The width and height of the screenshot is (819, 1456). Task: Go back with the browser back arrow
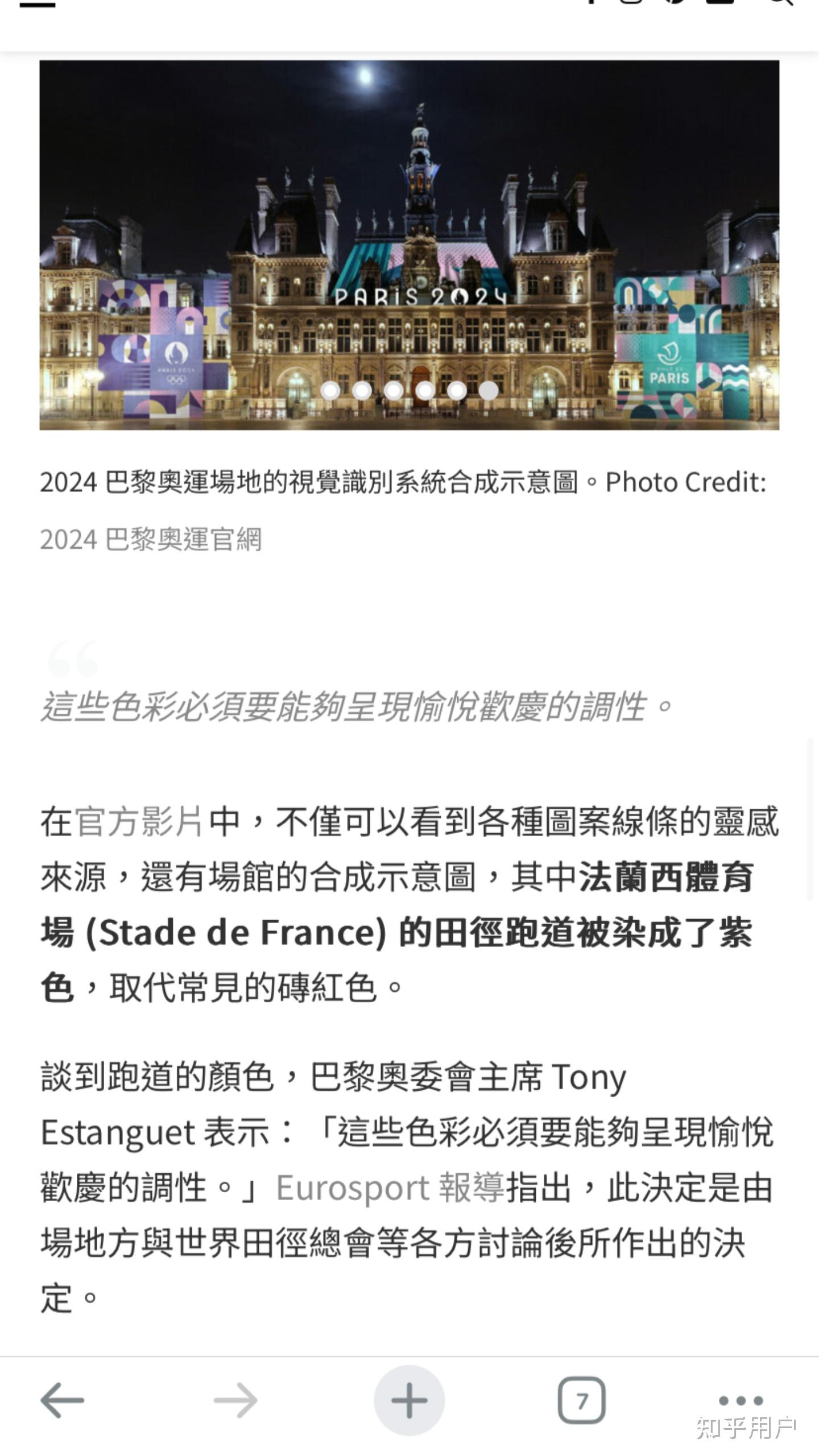point(62,1400)
